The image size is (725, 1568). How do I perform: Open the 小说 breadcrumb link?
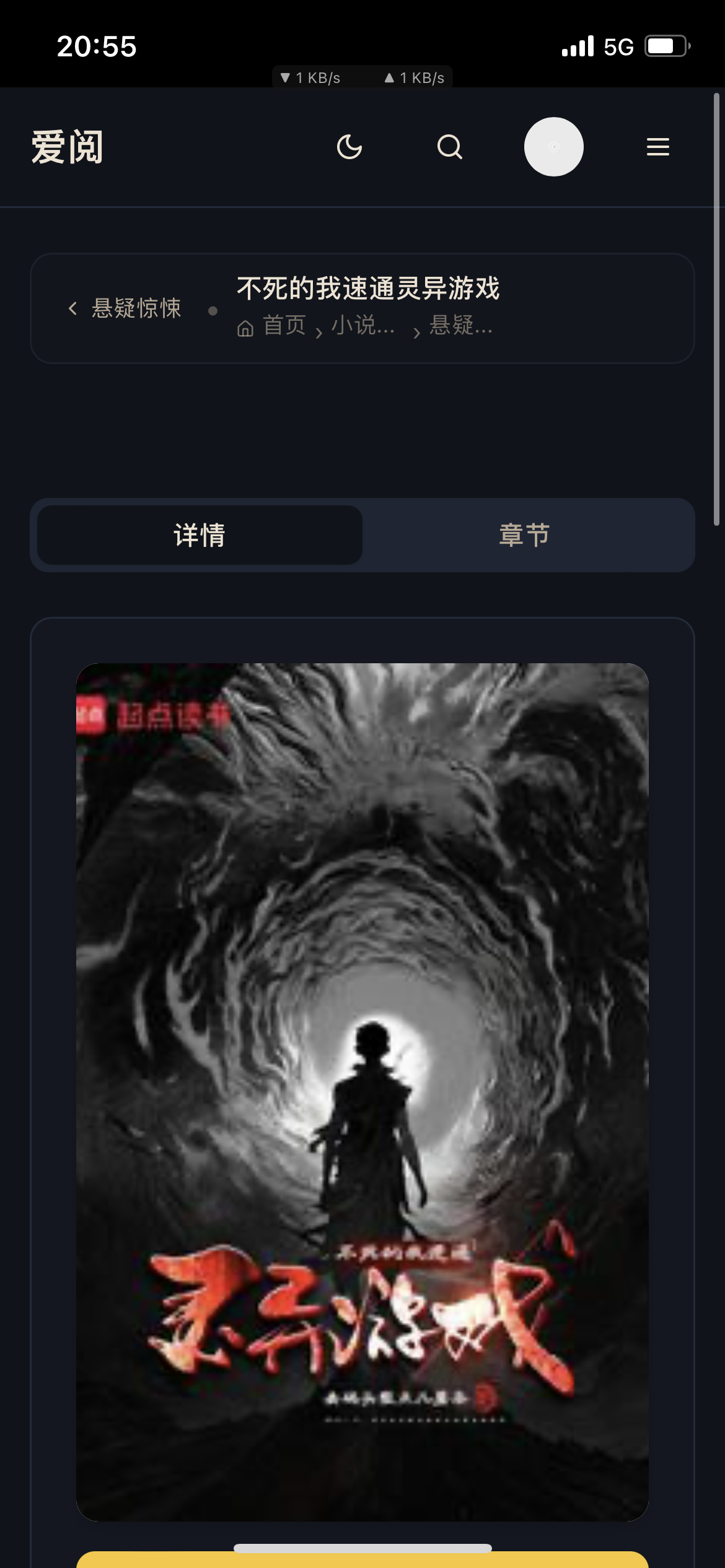363,325
